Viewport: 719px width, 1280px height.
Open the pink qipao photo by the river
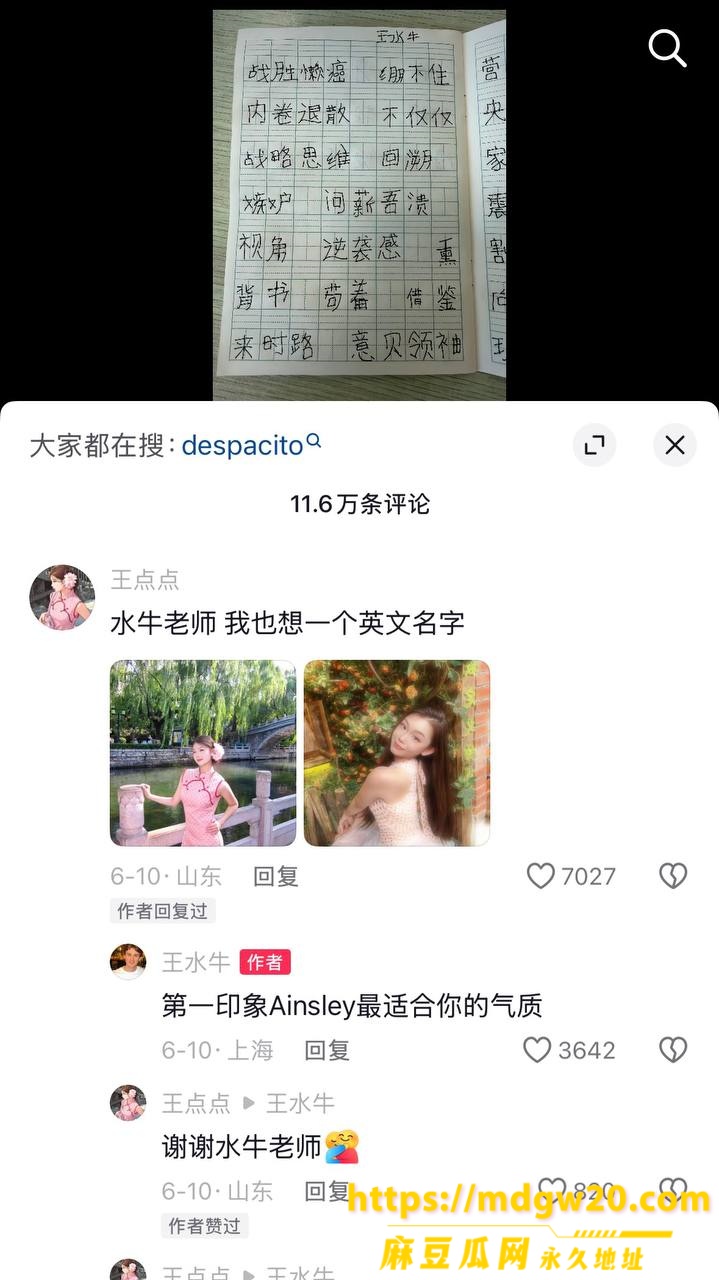(203, 753)
